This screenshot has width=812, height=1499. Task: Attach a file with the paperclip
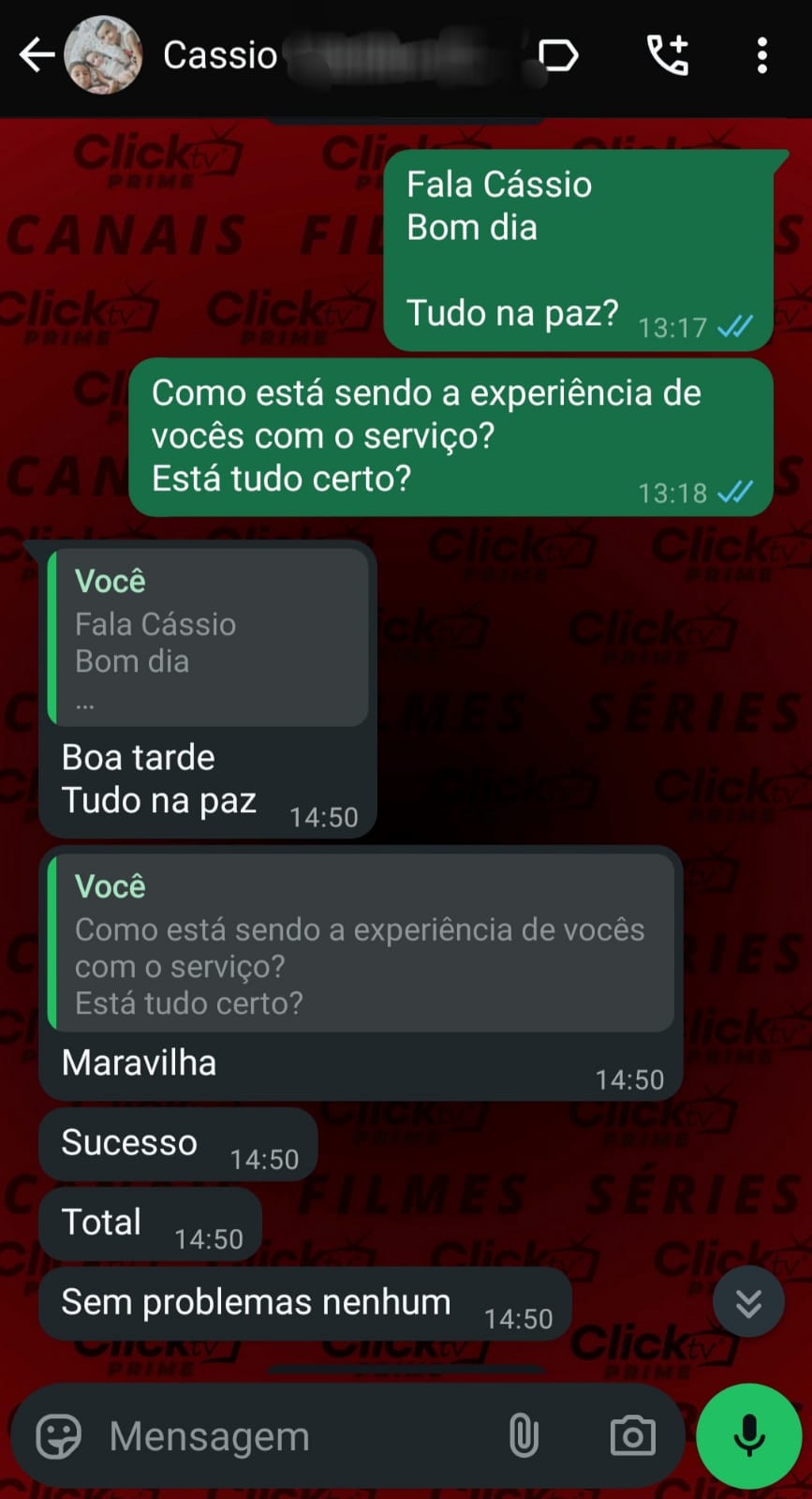point(523,1435)
